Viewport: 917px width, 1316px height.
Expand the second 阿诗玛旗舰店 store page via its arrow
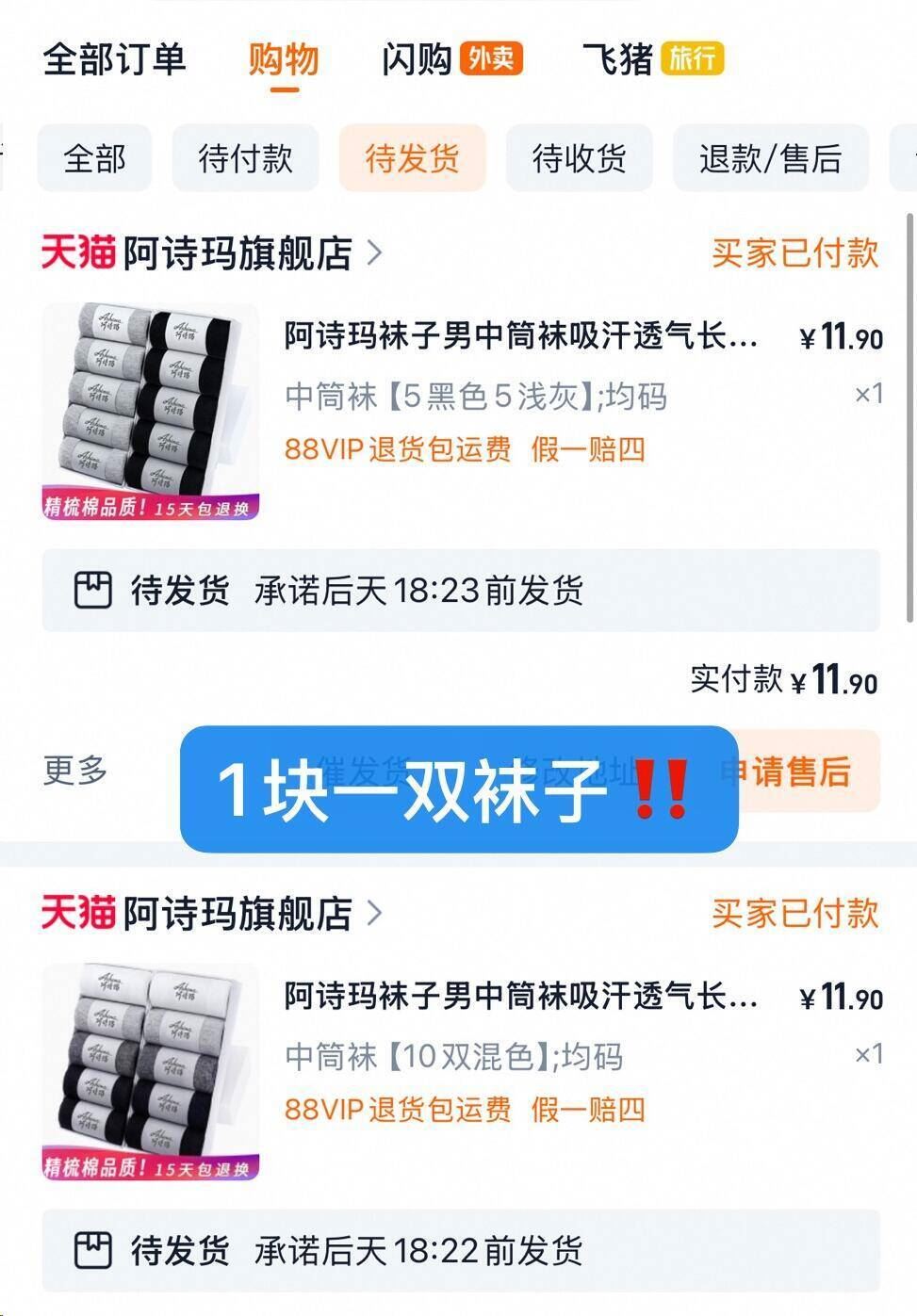[377, 913]
